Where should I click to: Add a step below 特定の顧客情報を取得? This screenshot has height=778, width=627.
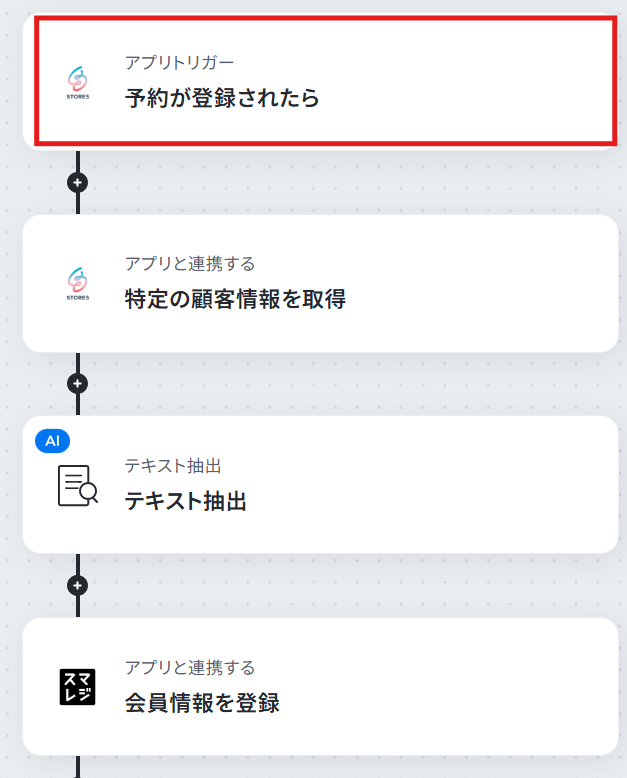(77, 384)
